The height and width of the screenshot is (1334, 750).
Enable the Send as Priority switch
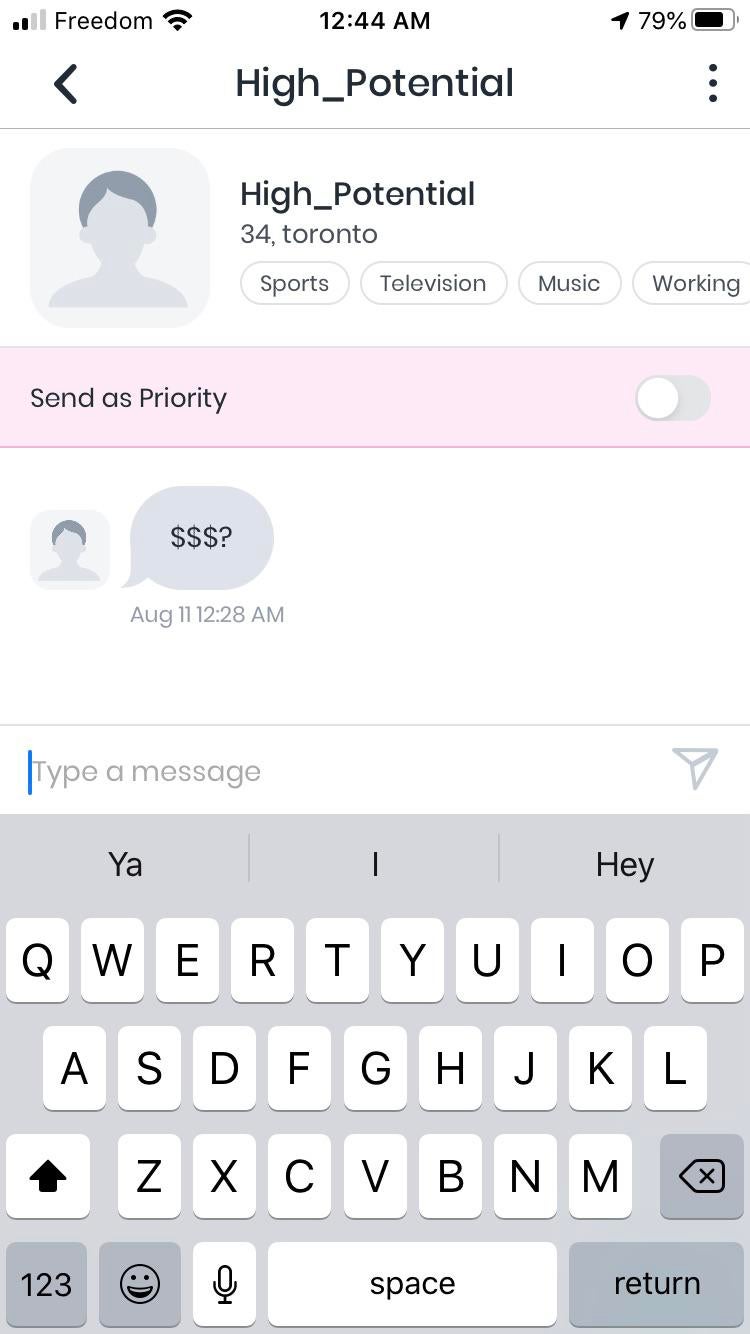point(672,398)
